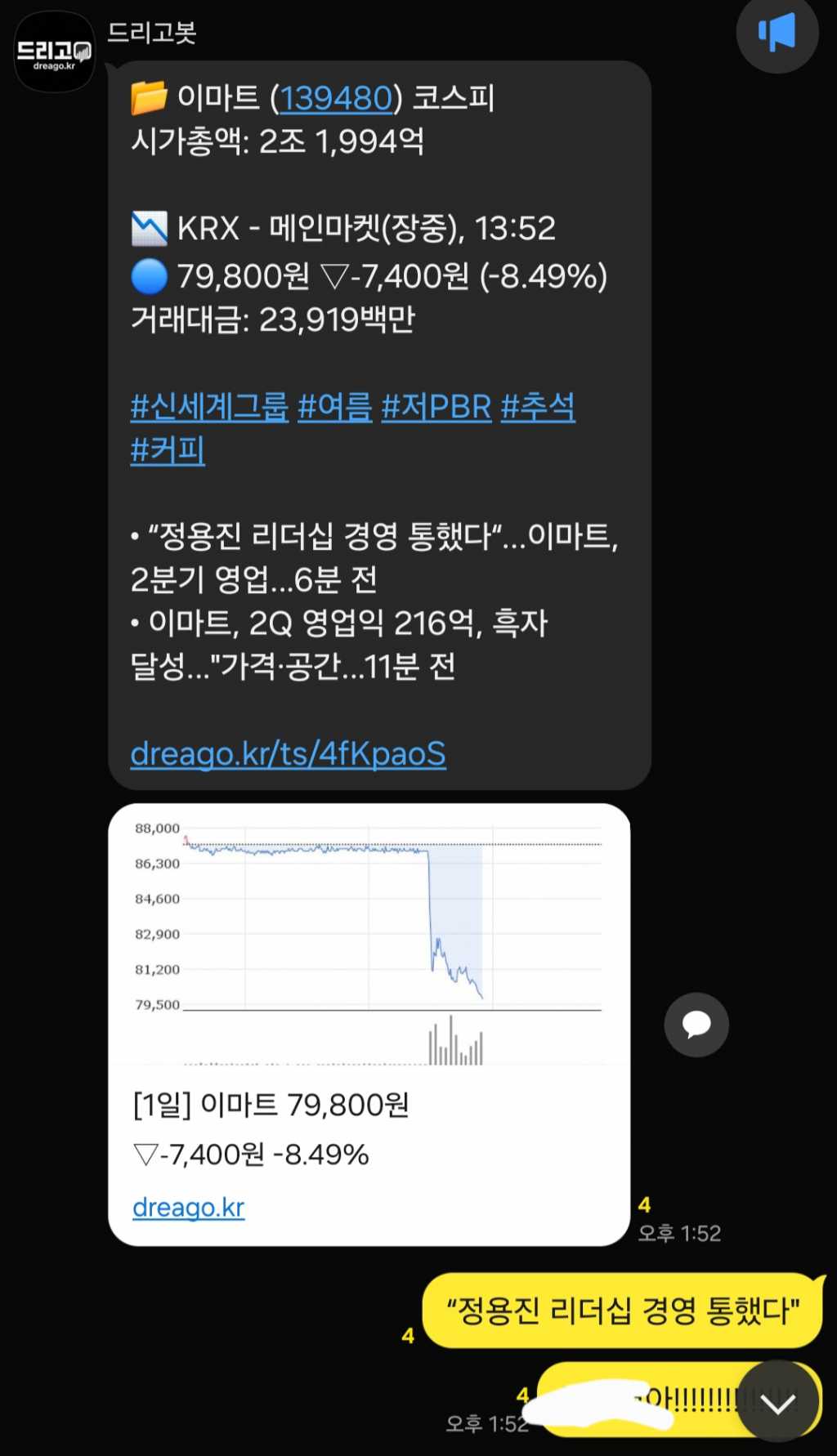Screen dimensions: 837x1456
Task: Open the 이마트 stock chart preview card
Action: [369, 940]
